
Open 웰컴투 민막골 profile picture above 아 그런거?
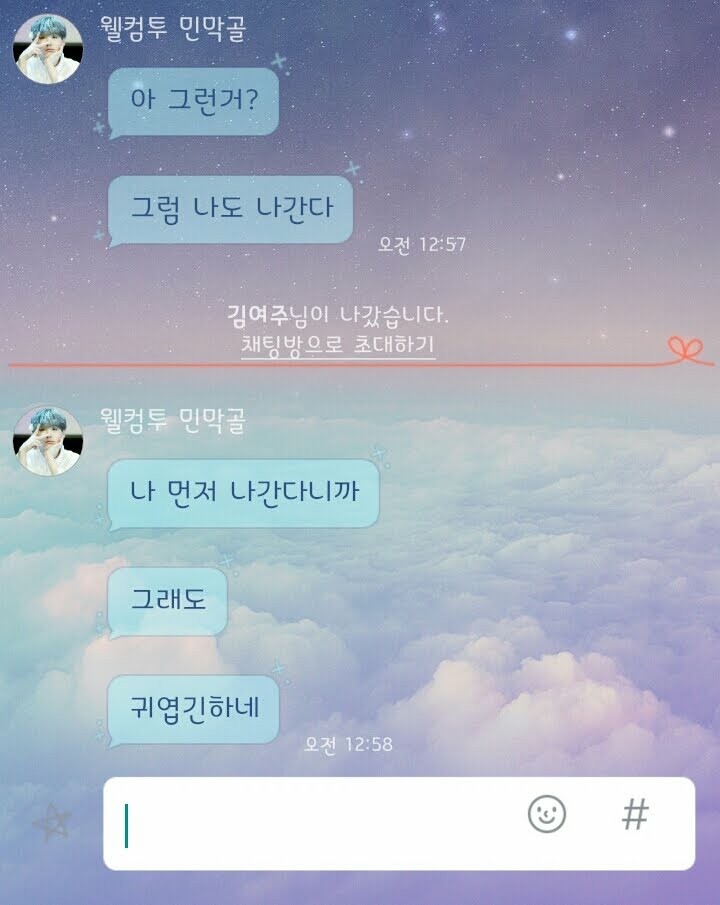pyautogui.click(x=47, y=49)
